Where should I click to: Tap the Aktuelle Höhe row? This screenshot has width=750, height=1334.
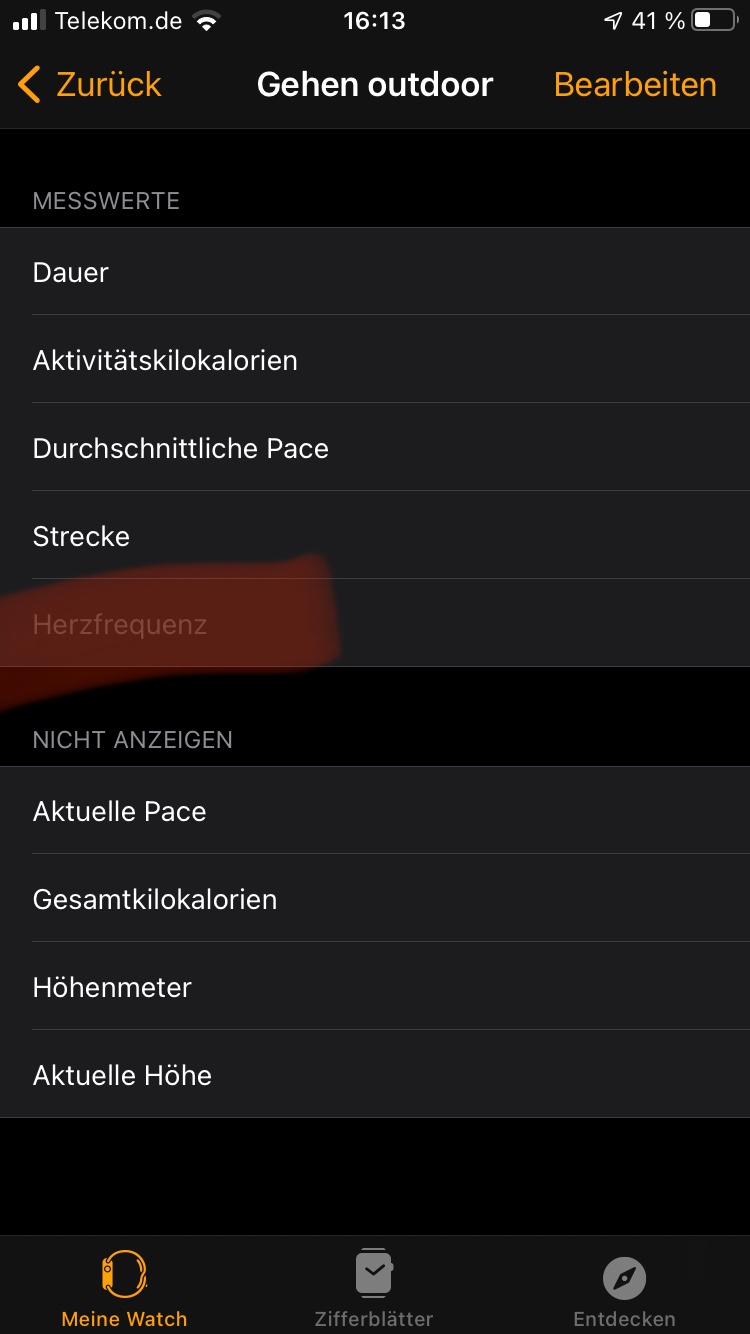click(x=375, y=1075)
